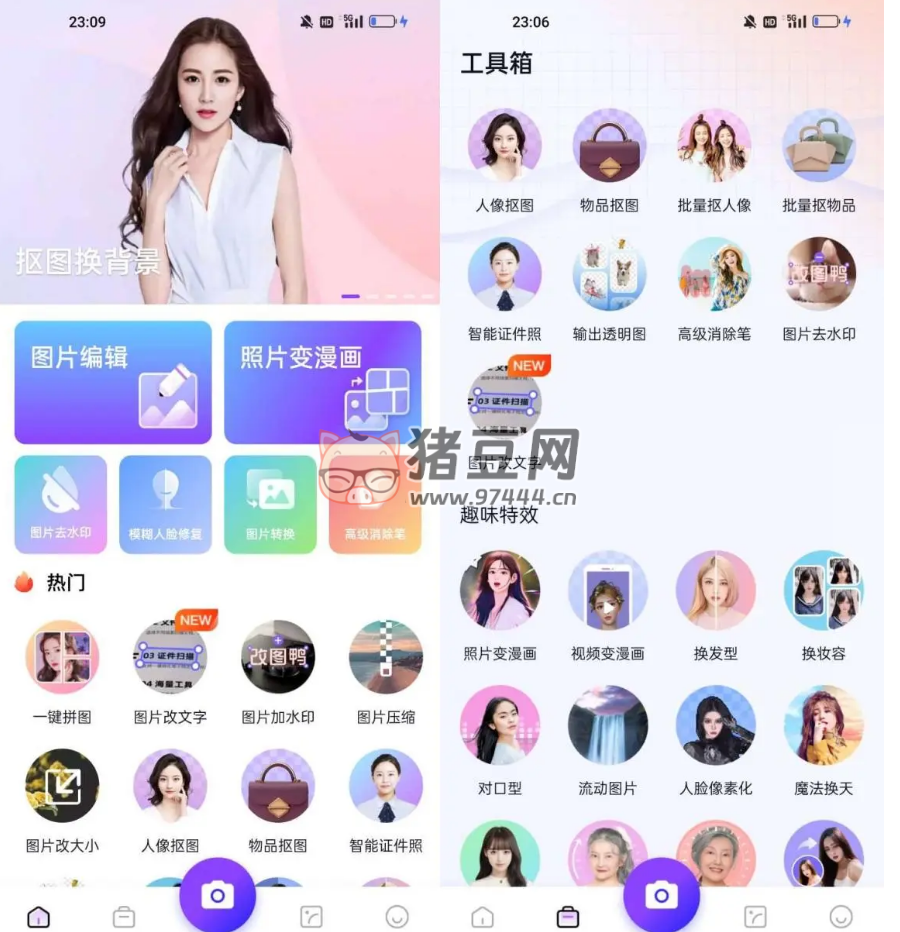Select 模糊人脸修复 tool
The width and height of the screenshot is (900, 932).
point(165,504)
